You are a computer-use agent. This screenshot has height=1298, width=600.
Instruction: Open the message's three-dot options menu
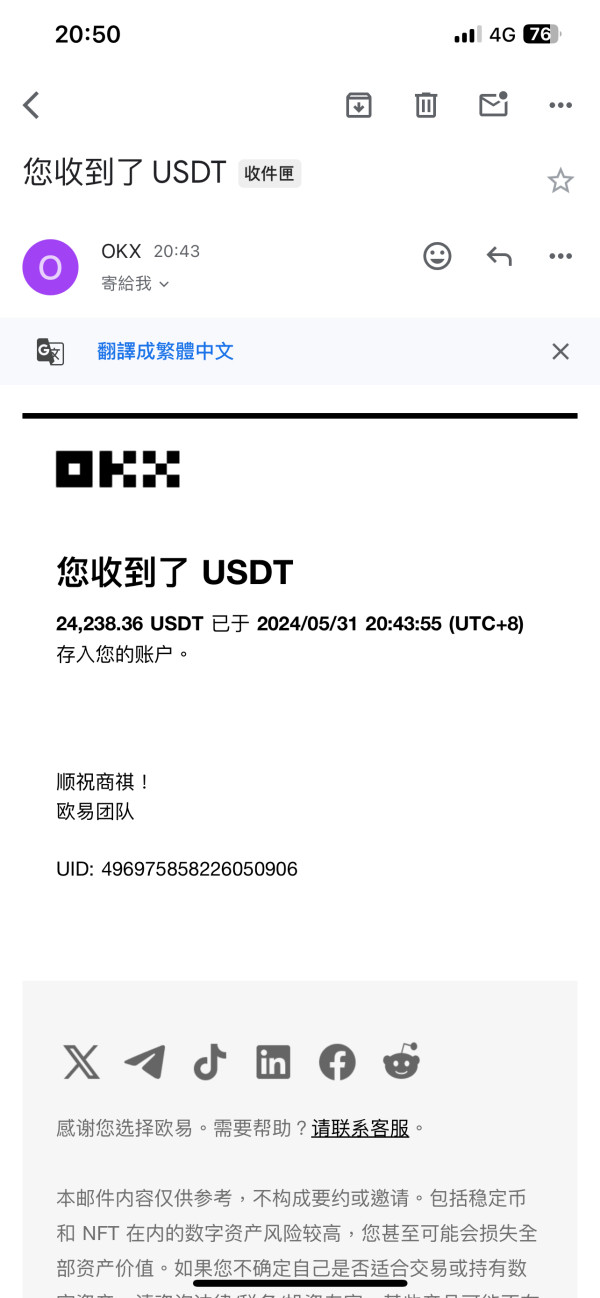click(x=561, y=257)
